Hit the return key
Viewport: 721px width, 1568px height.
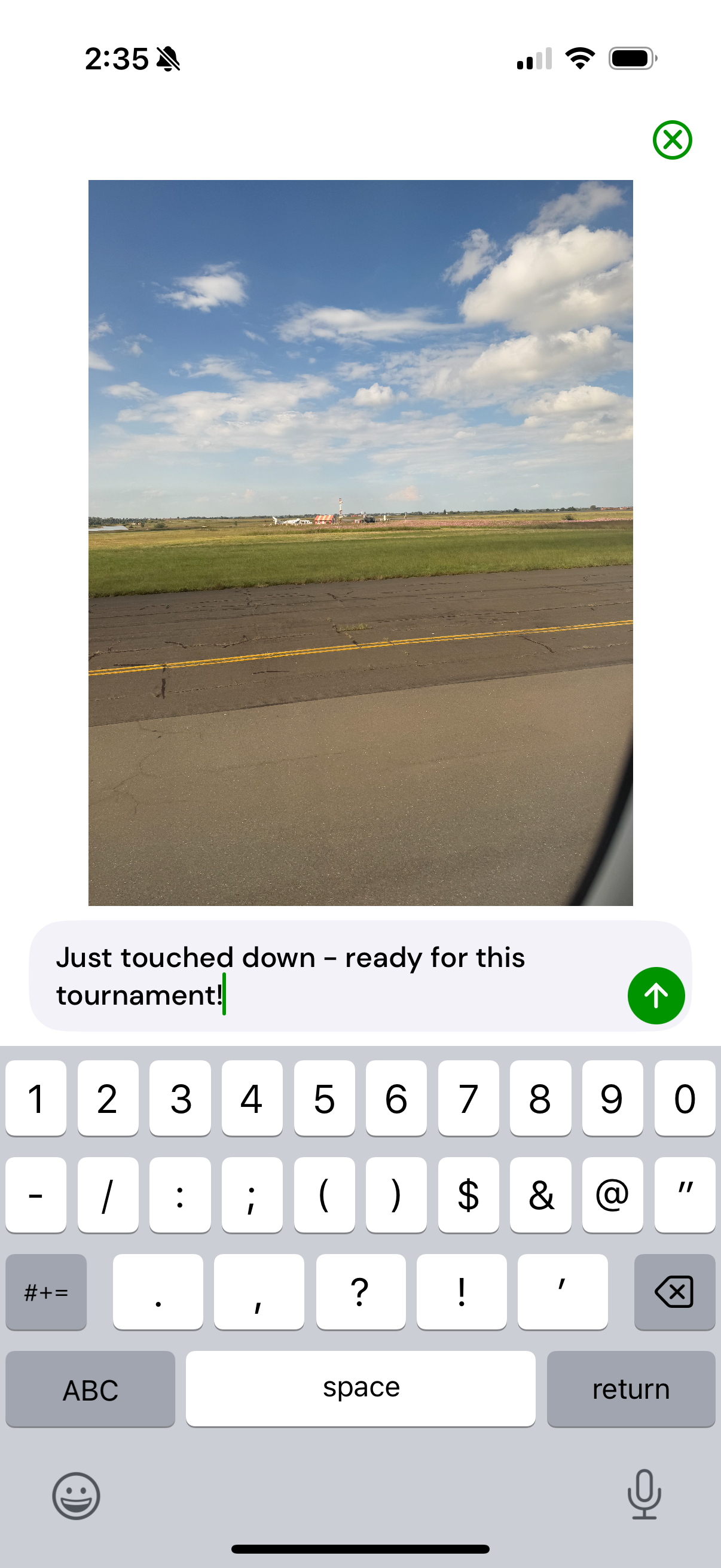tap(630, 1389)
